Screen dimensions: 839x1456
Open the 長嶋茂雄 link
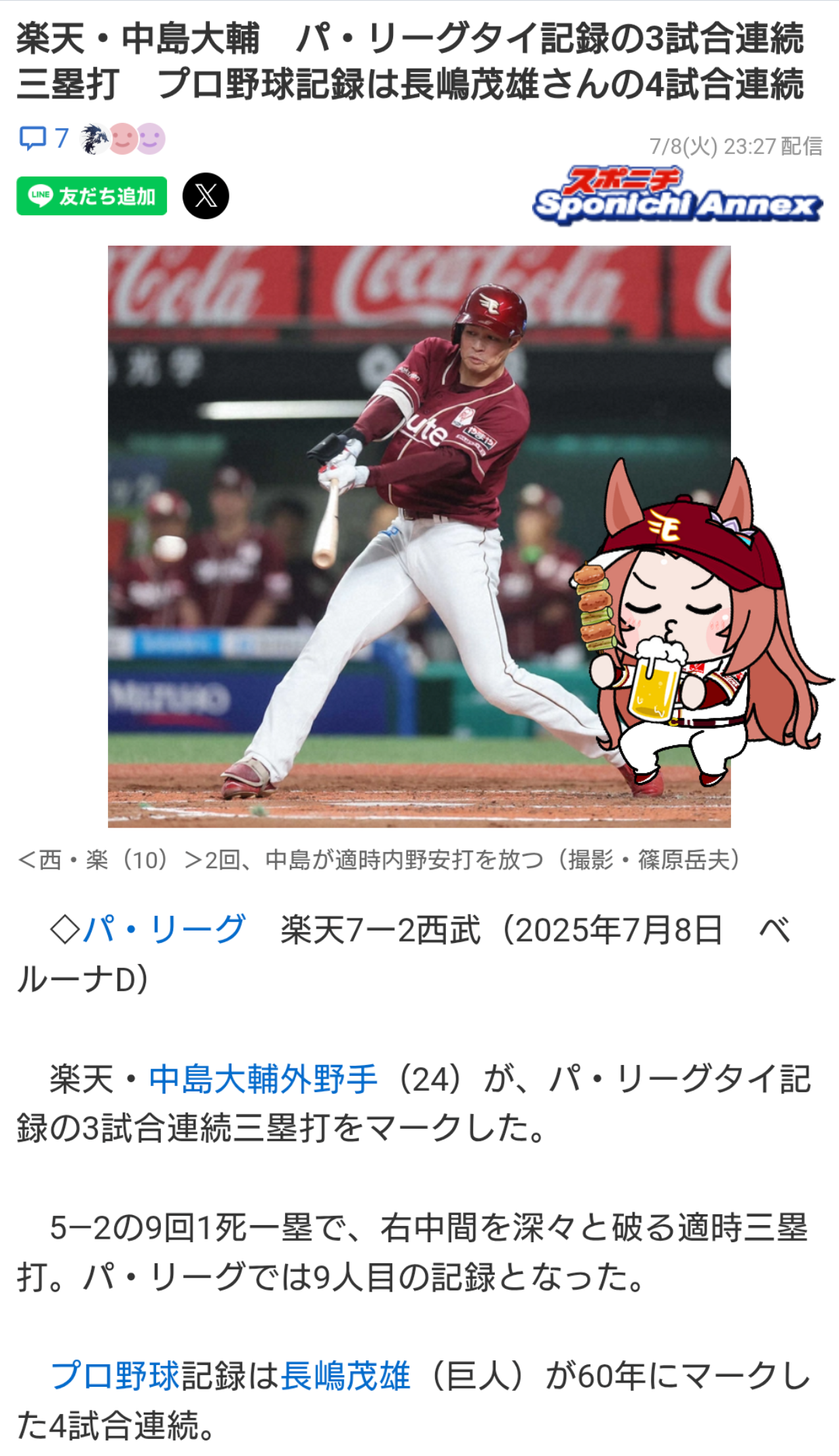[346, 1376]
